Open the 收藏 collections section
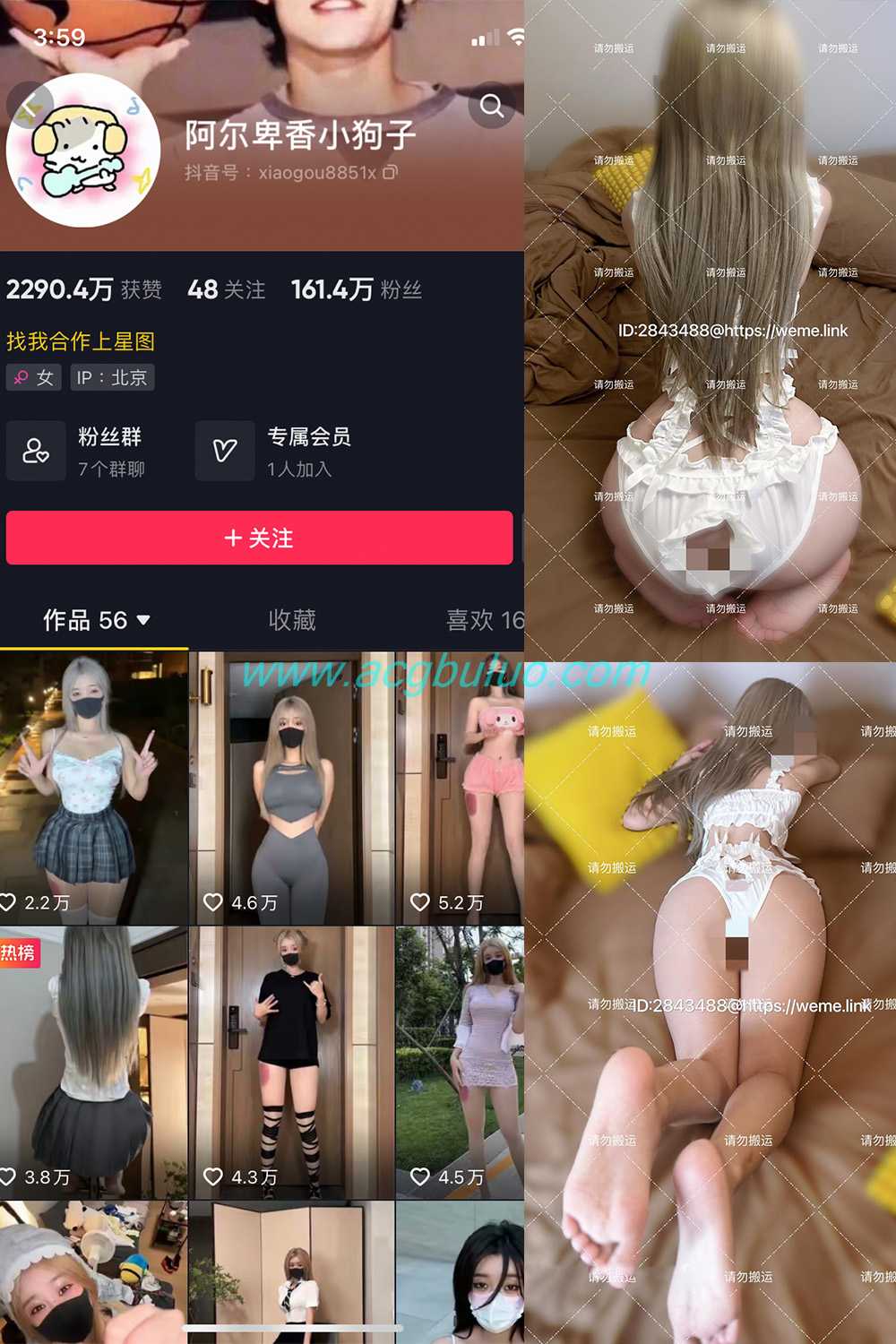Screen dimensions: 896x1344 (291, 619)
